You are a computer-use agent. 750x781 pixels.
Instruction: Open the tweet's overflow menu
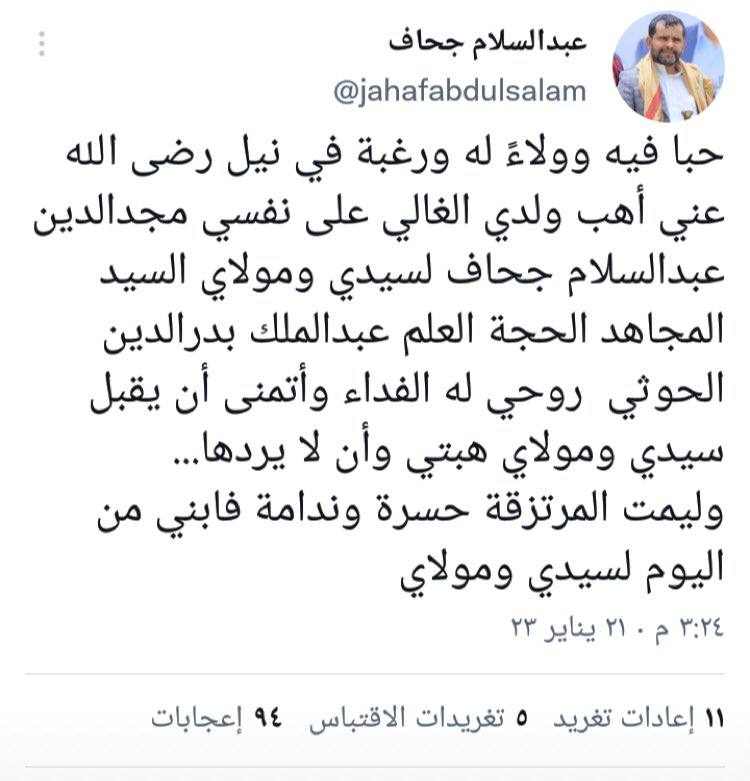tap(41, 46)
